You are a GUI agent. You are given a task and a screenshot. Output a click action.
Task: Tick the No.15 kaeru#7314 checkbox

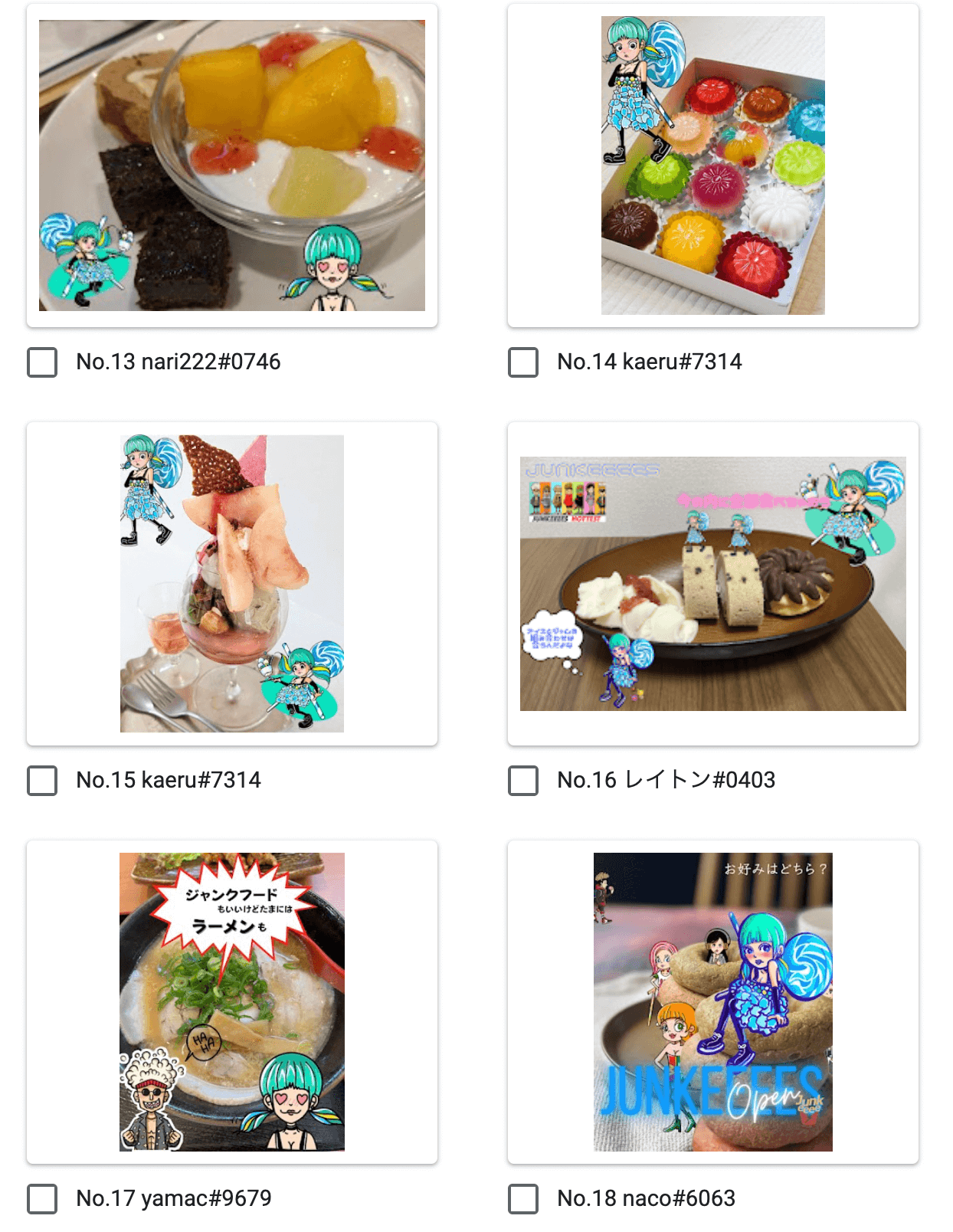click(x=42, y=781)
